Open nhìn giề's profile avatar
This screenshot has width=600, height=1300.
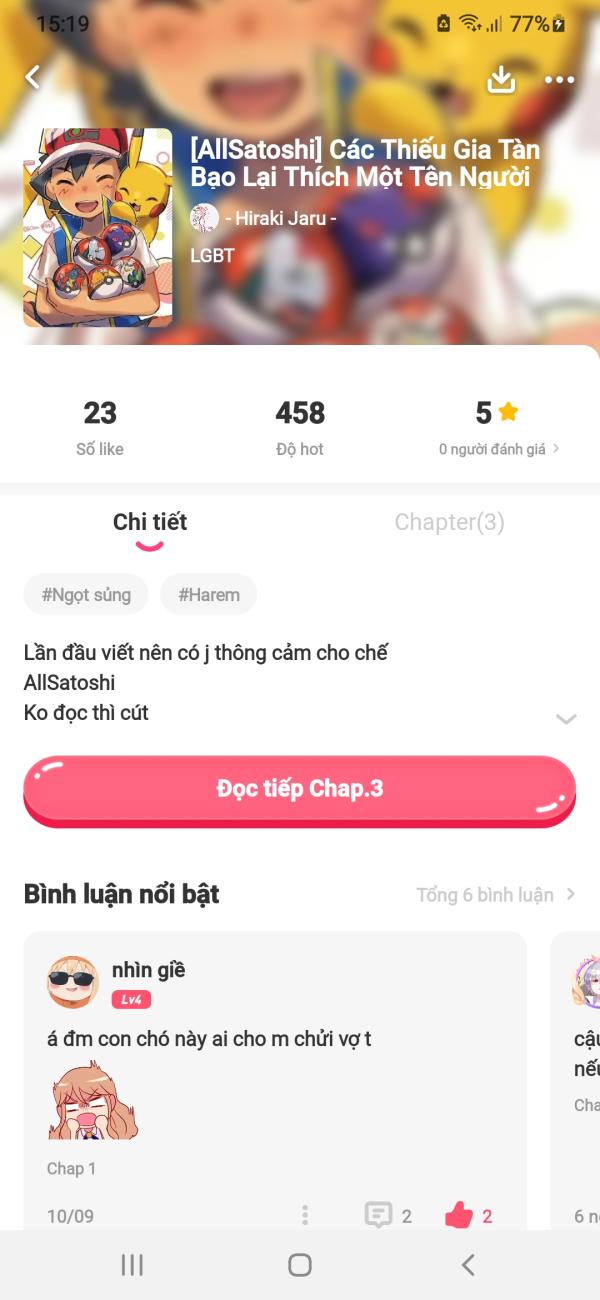tap(72, 981)
